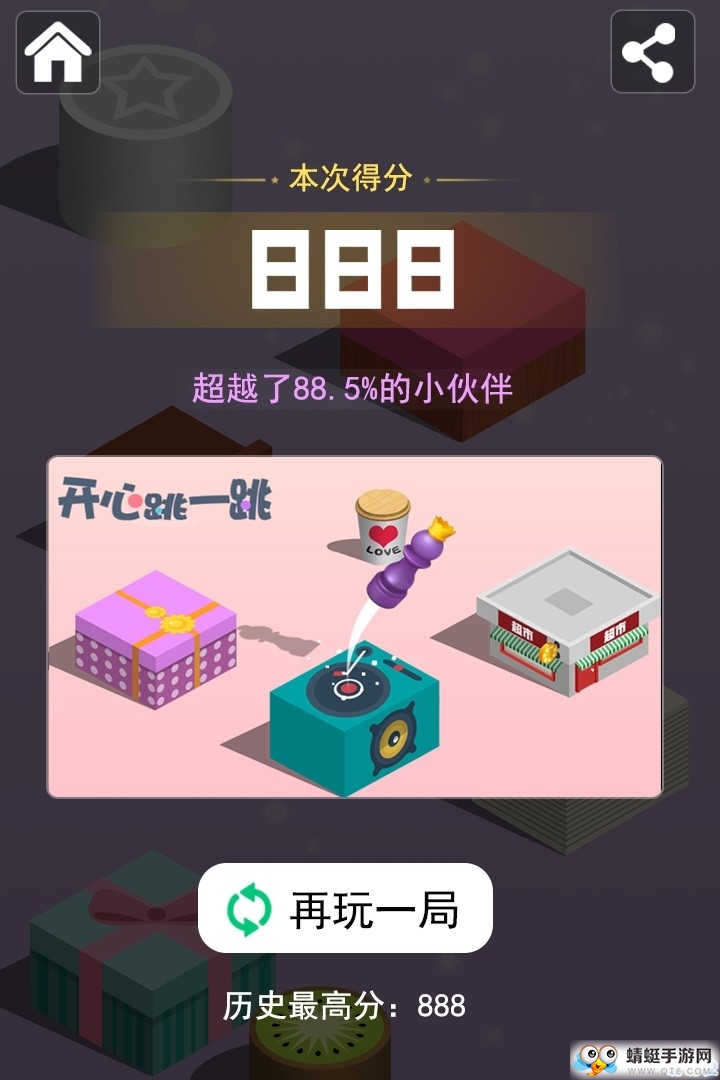Screen dimensions: 720x1080
Task: Return to the game home screen
Action: (x=58, y=52)
